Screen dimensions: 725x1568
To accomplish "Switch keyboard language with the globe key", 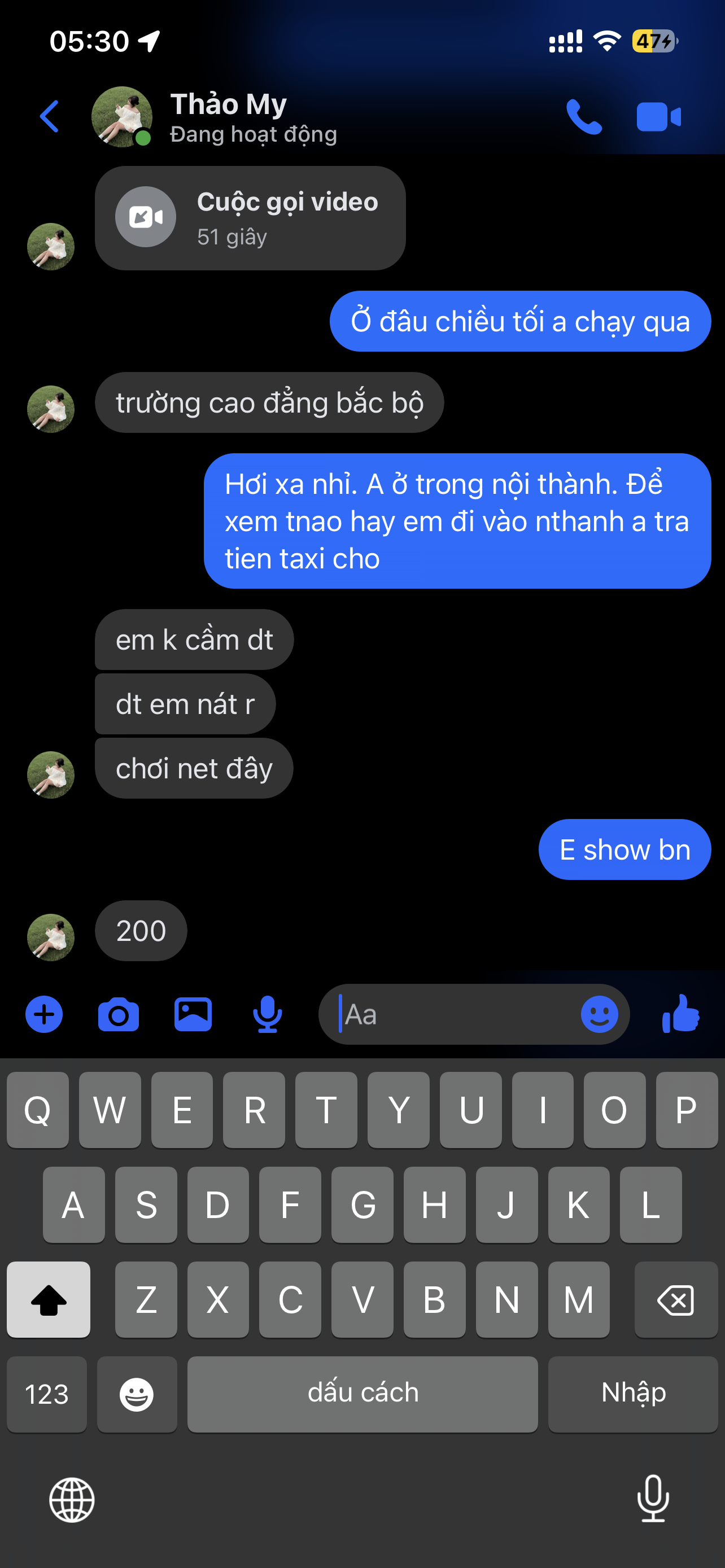I will click(72, 1500).
